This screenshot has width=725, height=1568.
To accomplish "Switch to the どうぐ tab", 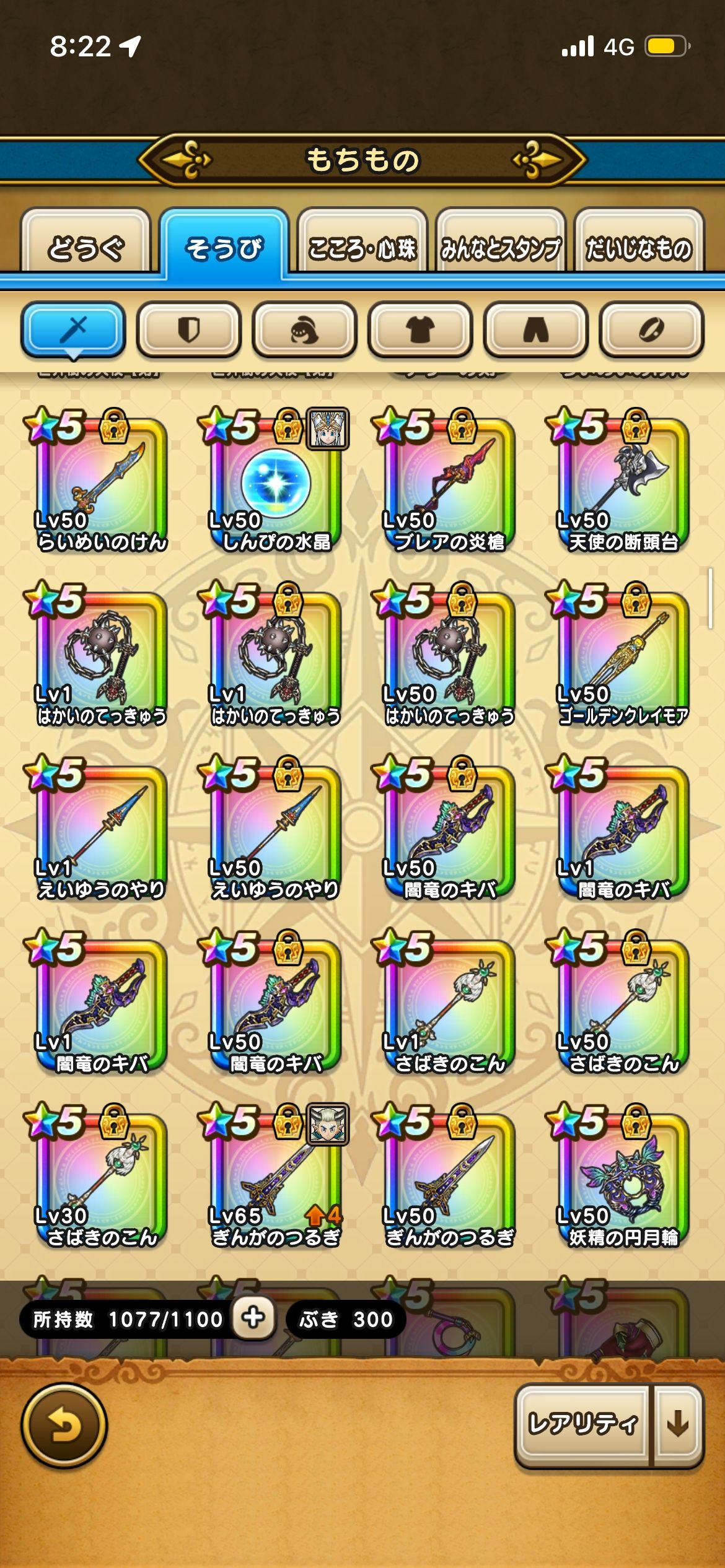I will click(x=86, y=246).
